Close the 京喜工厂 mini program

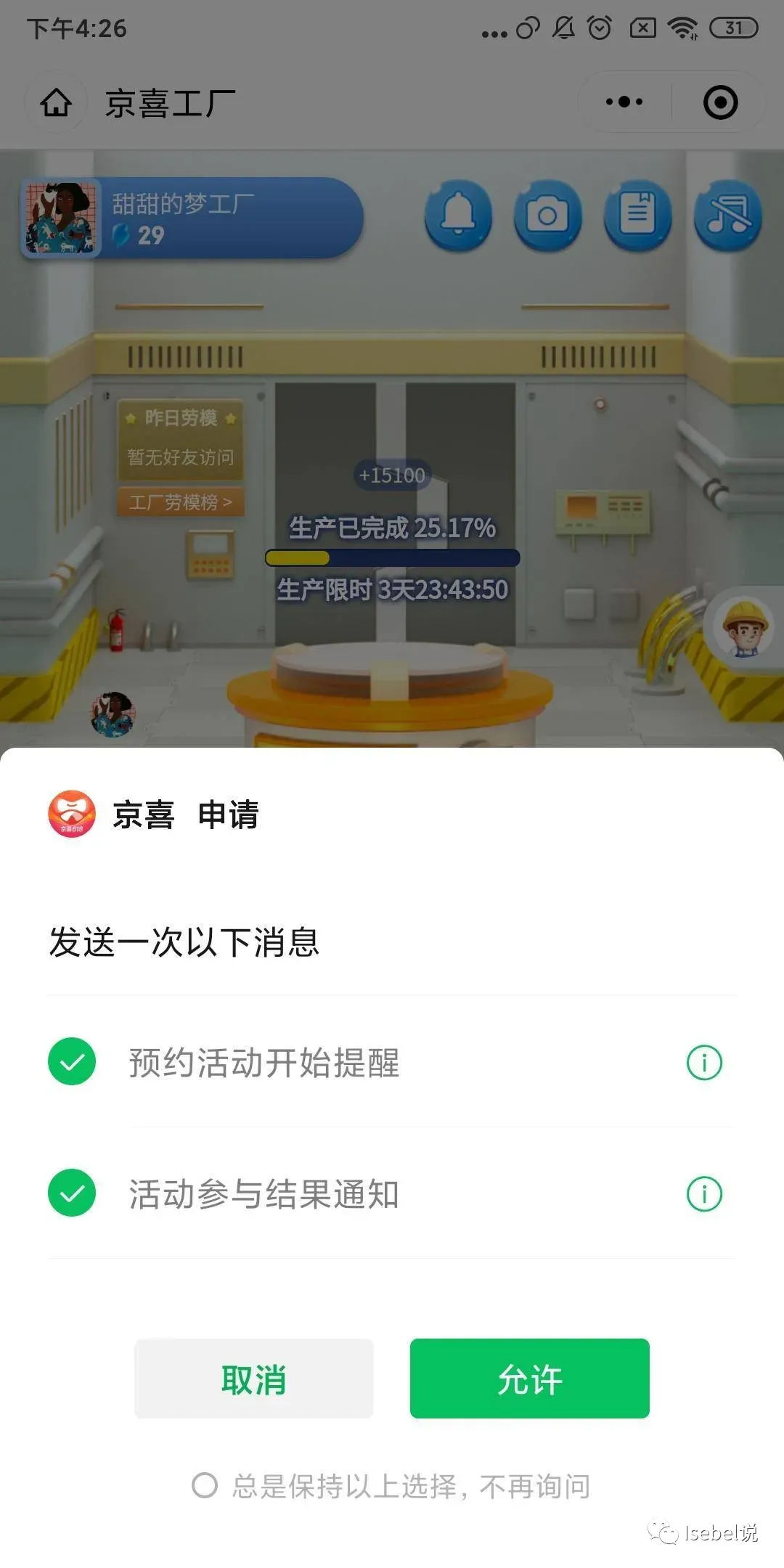point(720,102)
